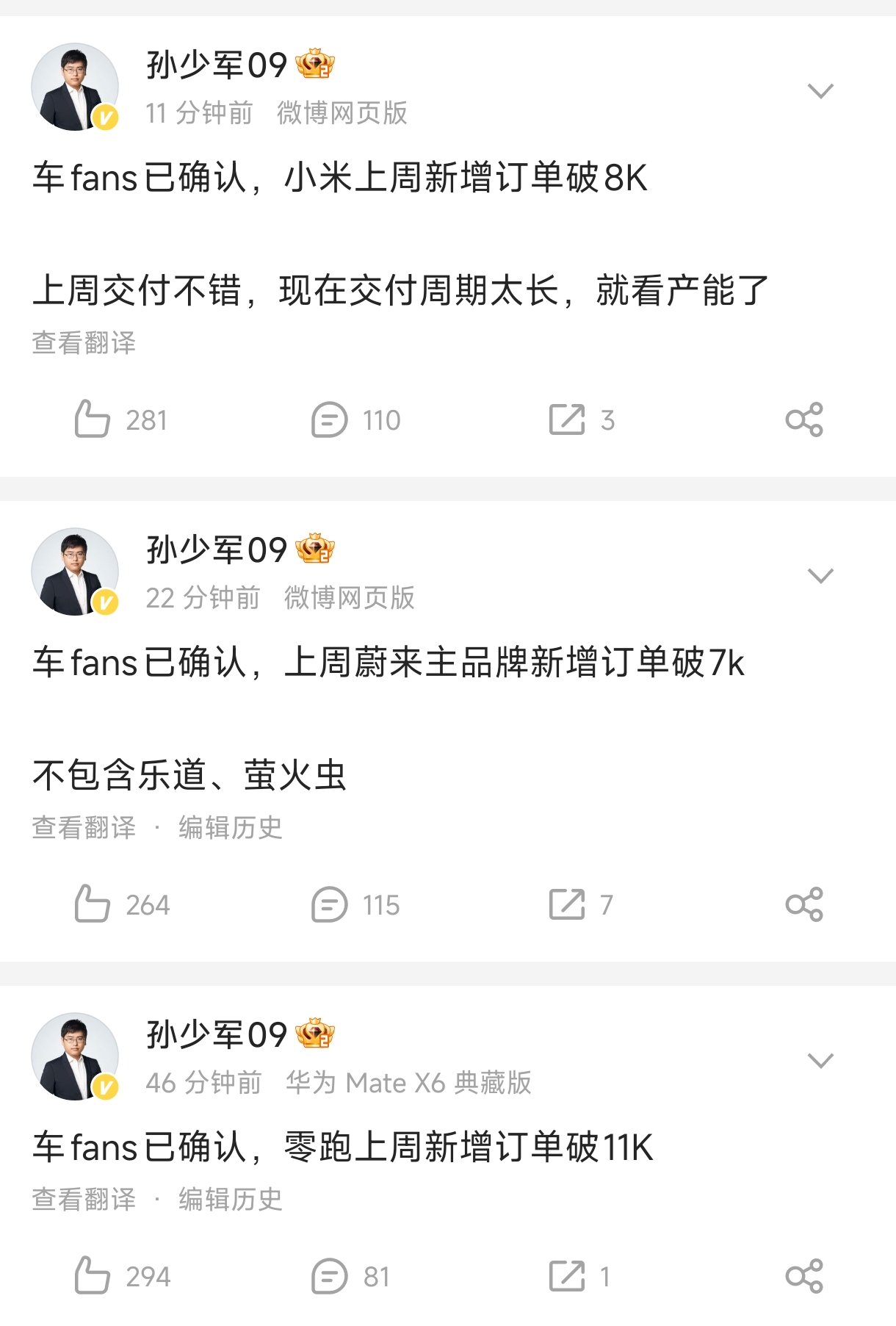
Task: Translate the 蔚来 post with 查看翻译
Action: tap(84, 827)
